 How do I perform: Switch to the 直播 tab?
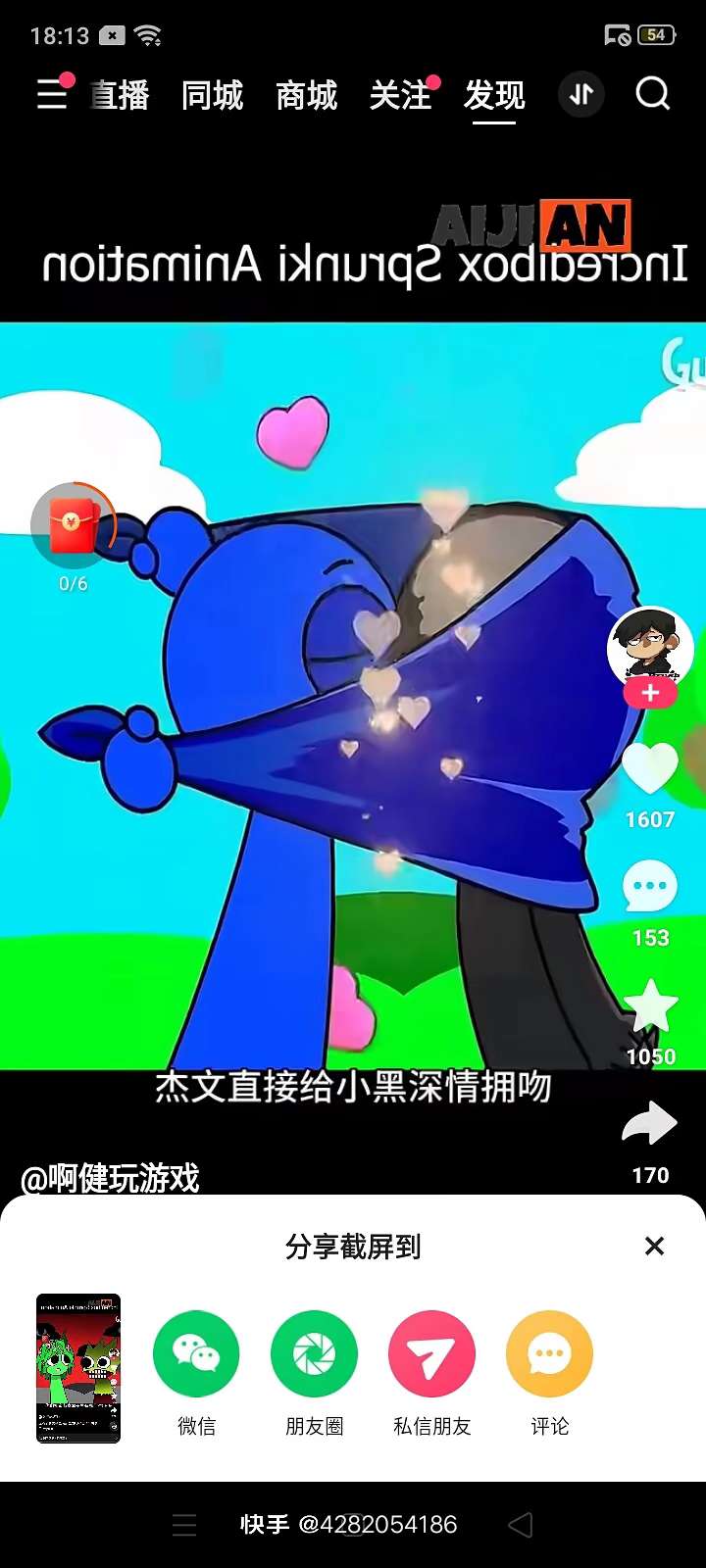[x=121, y=96]
